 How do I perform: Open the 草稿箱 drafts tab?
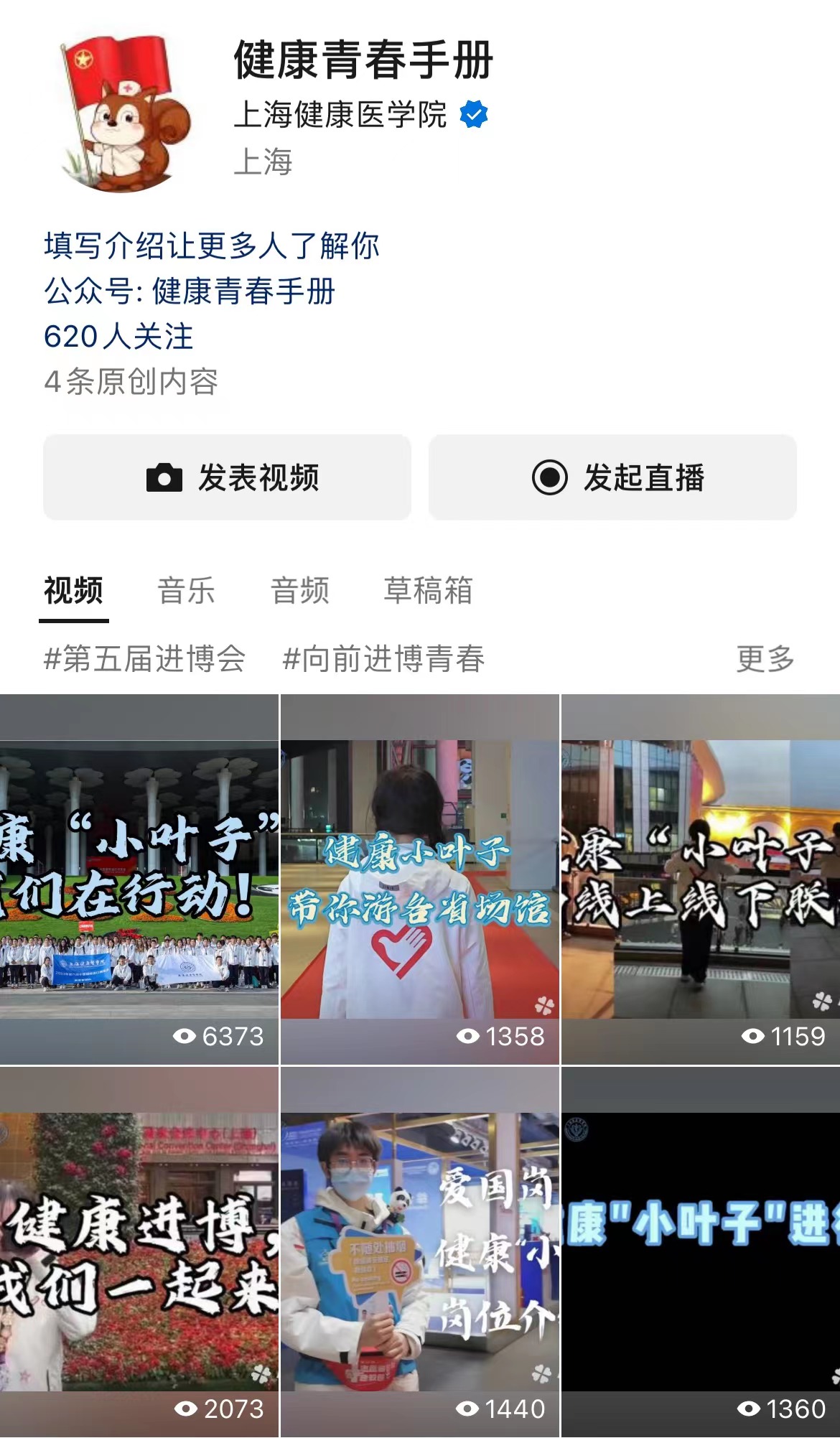428,591
